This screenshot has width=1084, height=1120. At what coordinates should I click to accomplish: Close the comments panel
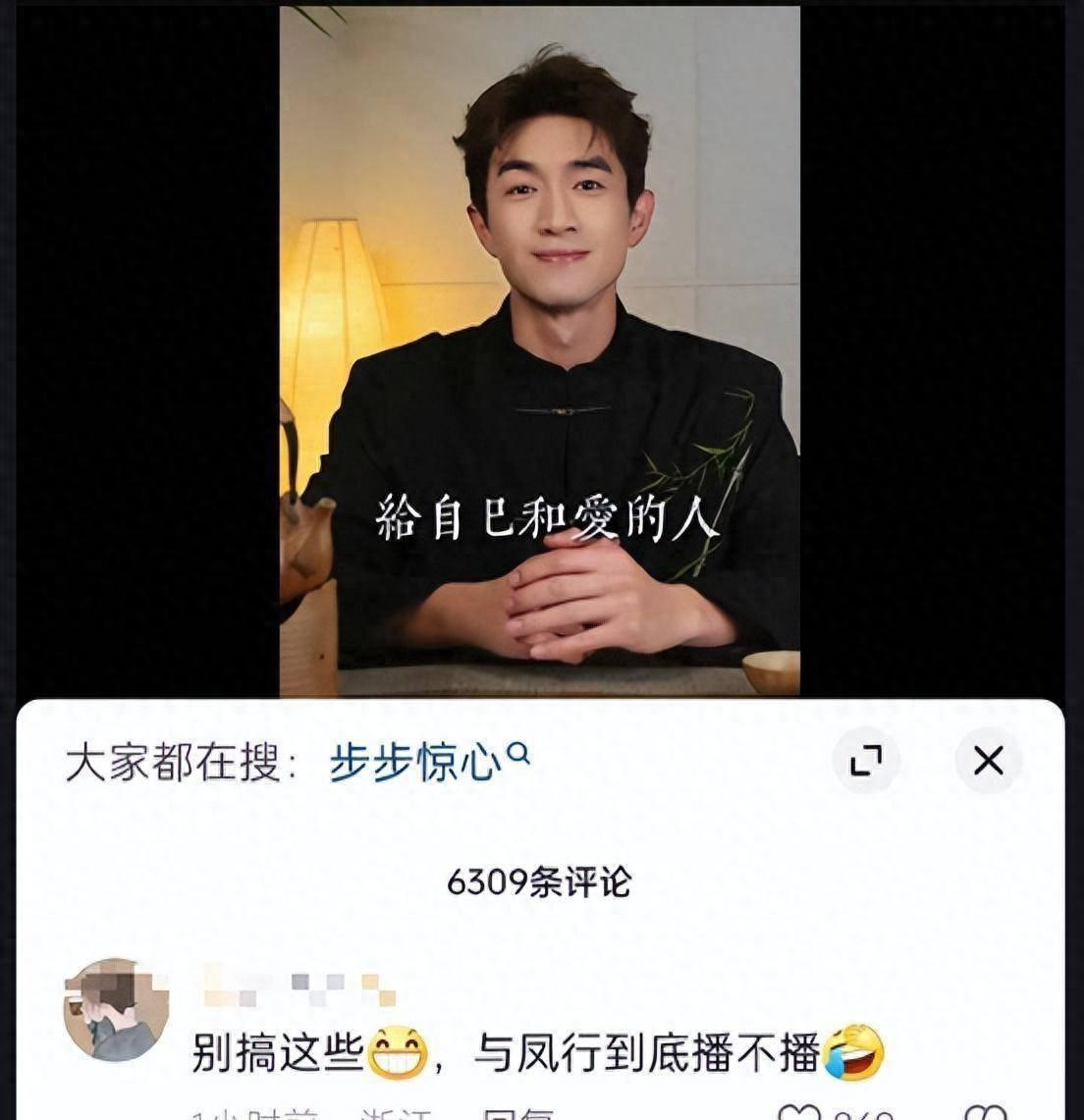pyautogui.click(x=988, y=760)
